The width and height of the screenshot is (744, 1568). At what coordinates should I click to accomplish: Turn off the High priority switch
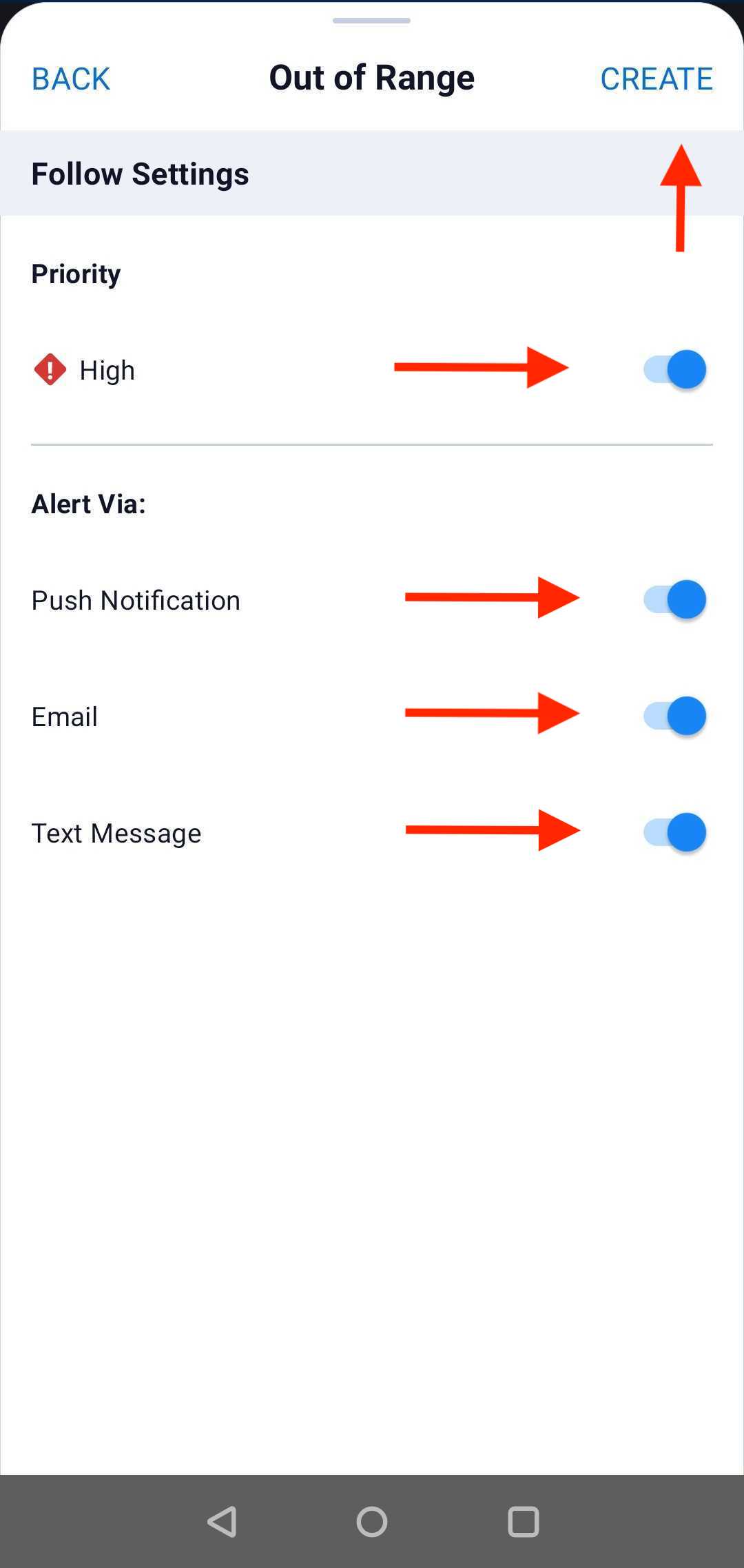(x=674, y=369)
